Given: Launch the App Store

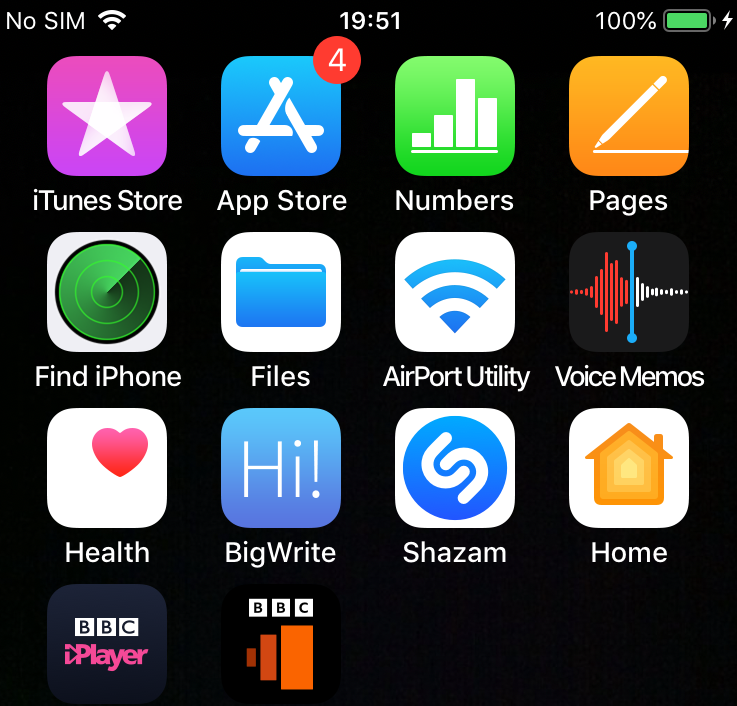Looking at the screenshot, I should click(281, 116).
